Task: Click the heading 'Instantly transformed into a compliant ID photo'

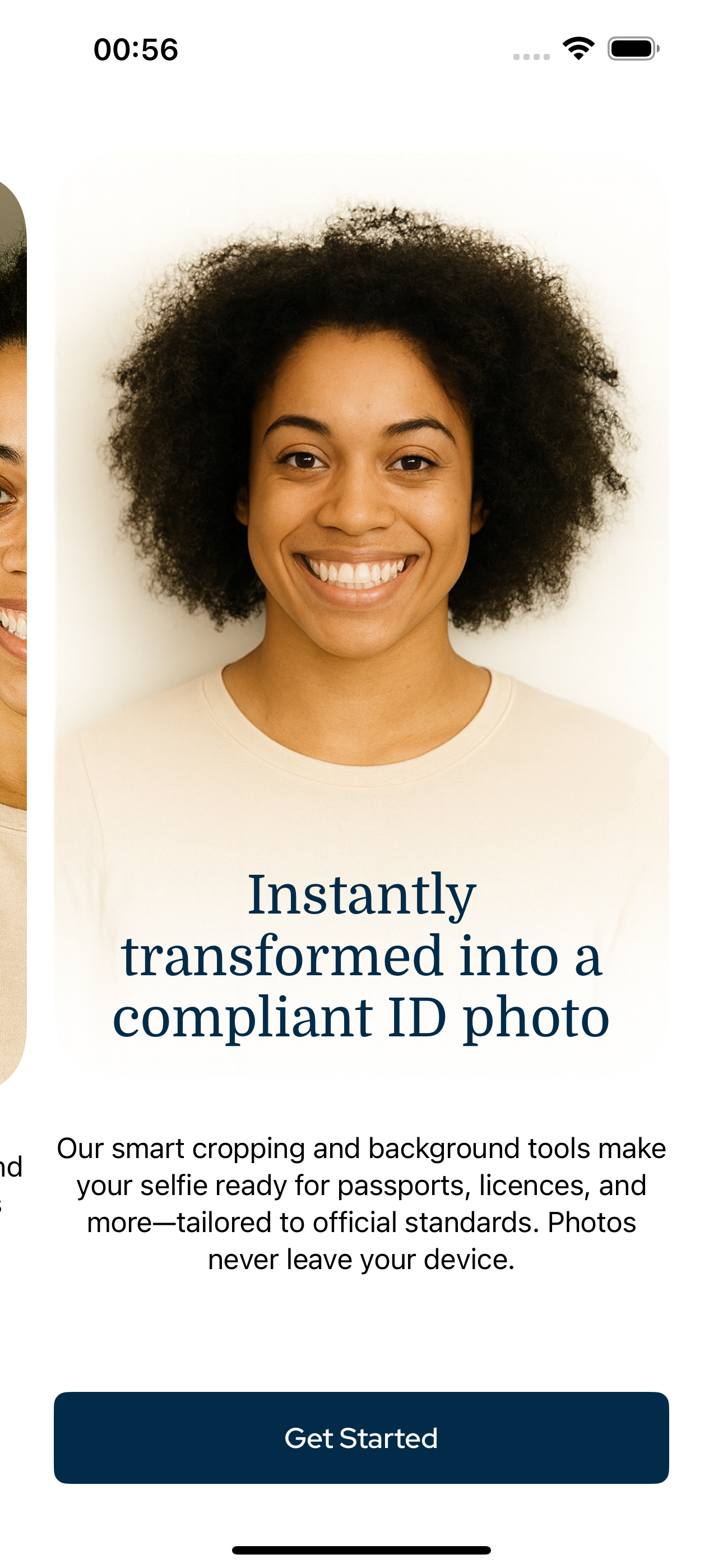Action: 361,960
